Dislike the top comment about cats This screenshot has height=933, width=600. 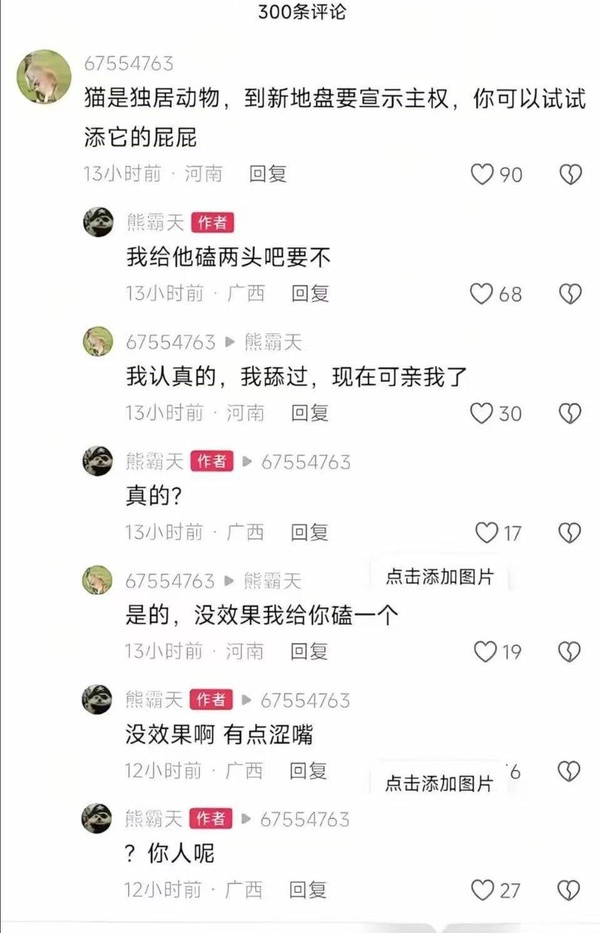point(569,174)
